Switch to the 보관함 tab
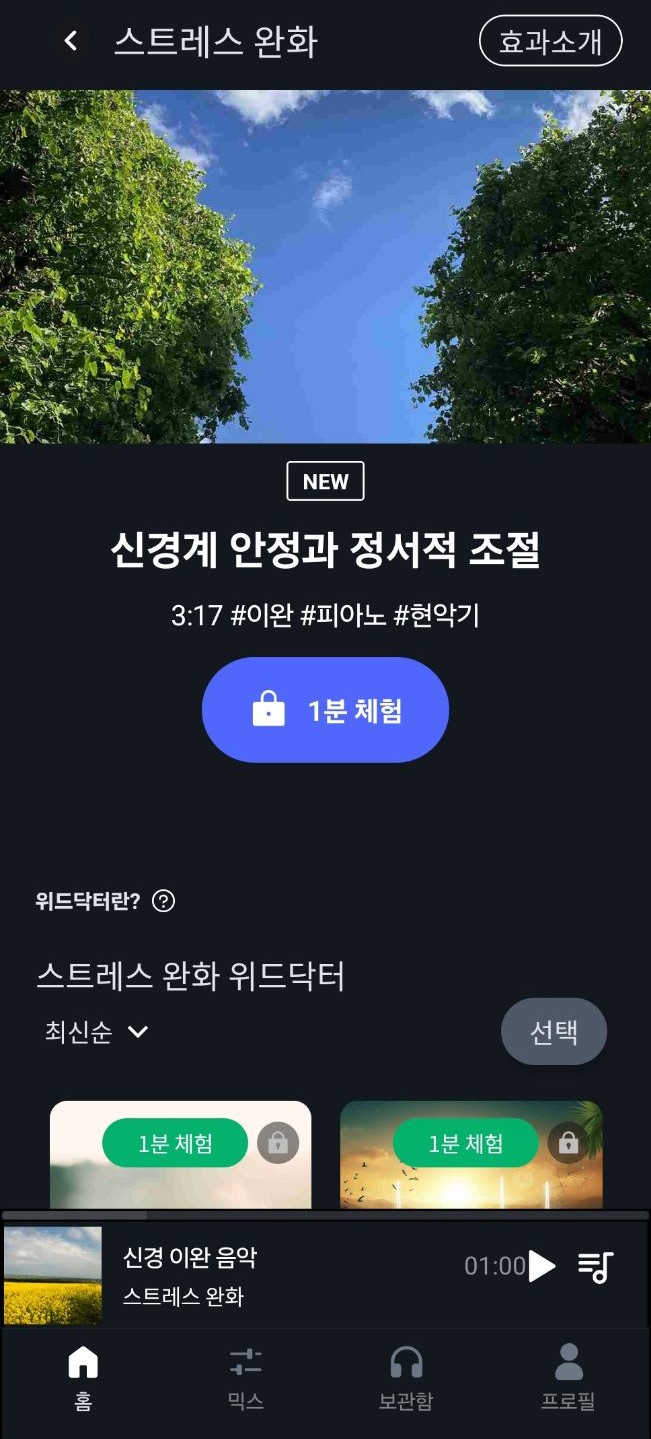This screenshot has height=1439, width=651. pyautogui.click(x=406, y=1378)
